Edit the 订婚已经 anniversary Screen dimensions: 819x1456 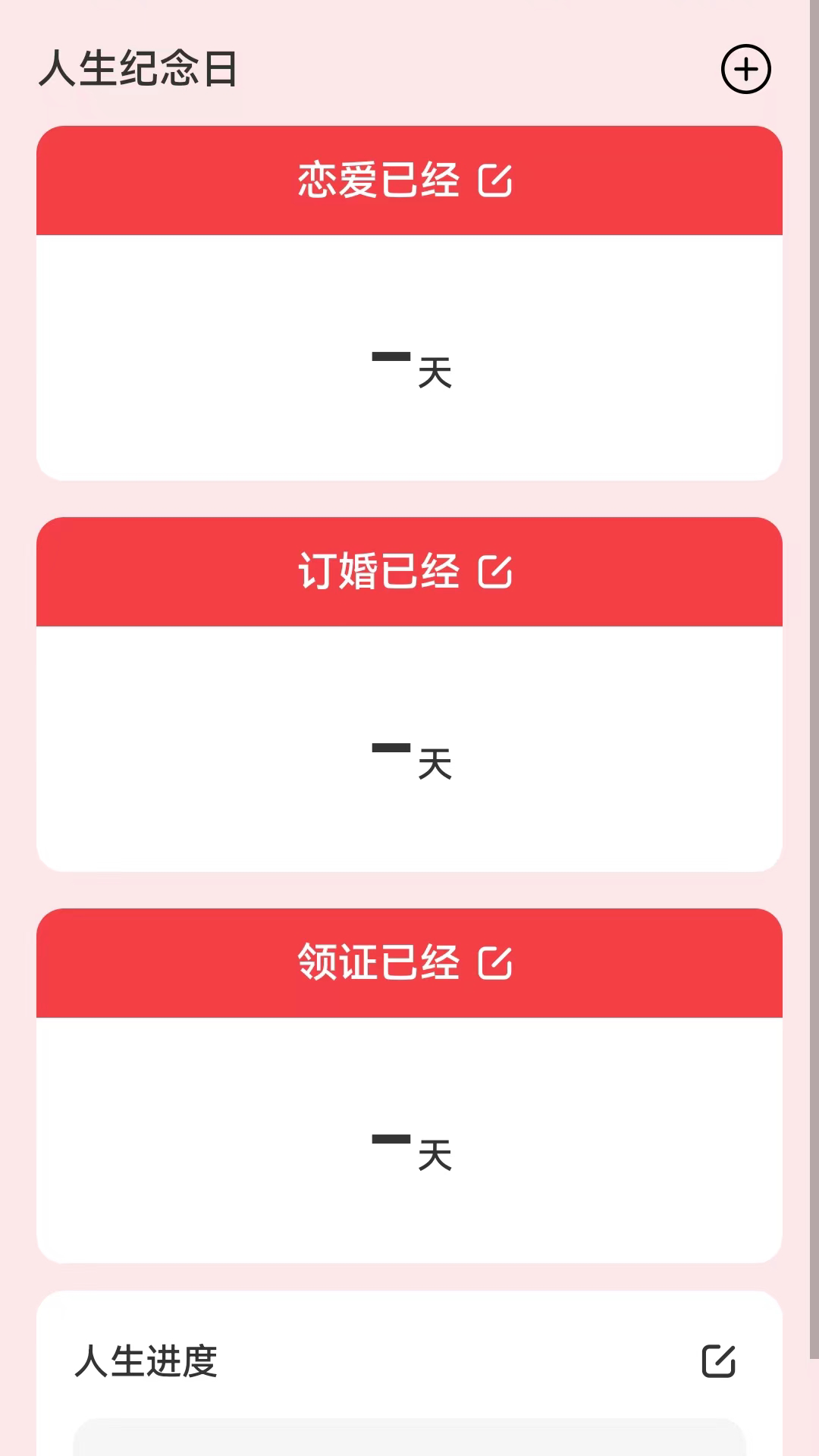495,572
